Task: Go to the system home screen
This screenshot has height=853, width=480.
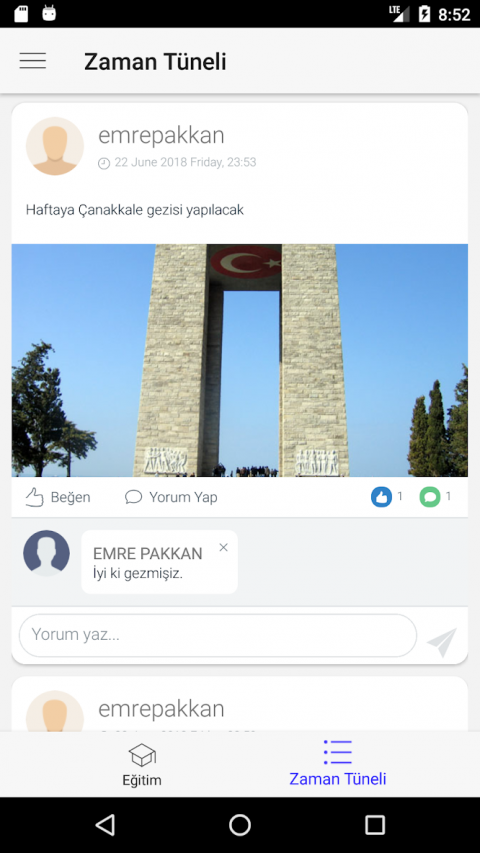Action: pyautogui.click(x=240, y=825)
